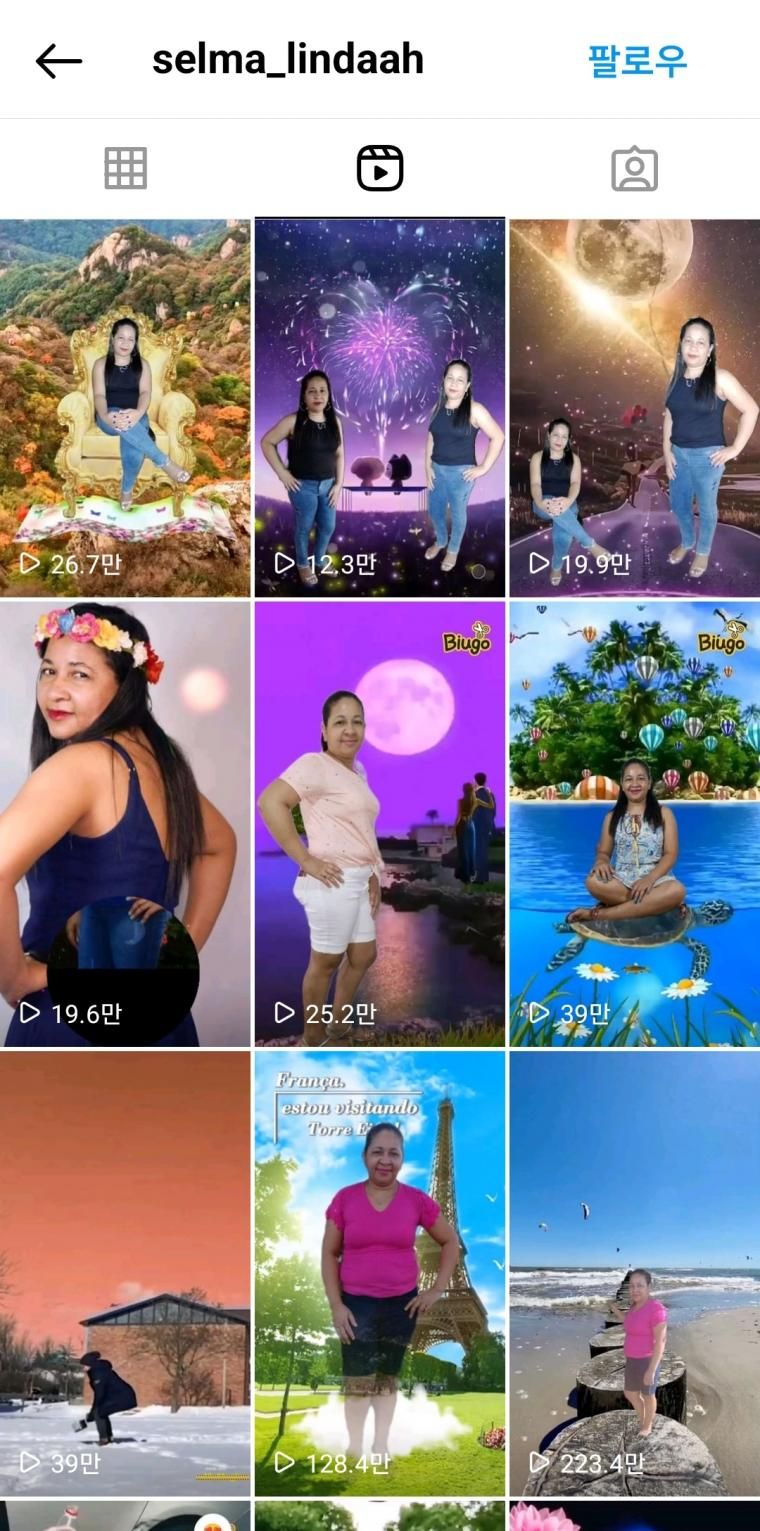Open the turtle island reel
The width and height of the screenshot is (760, 1531).
pos(634,823)
